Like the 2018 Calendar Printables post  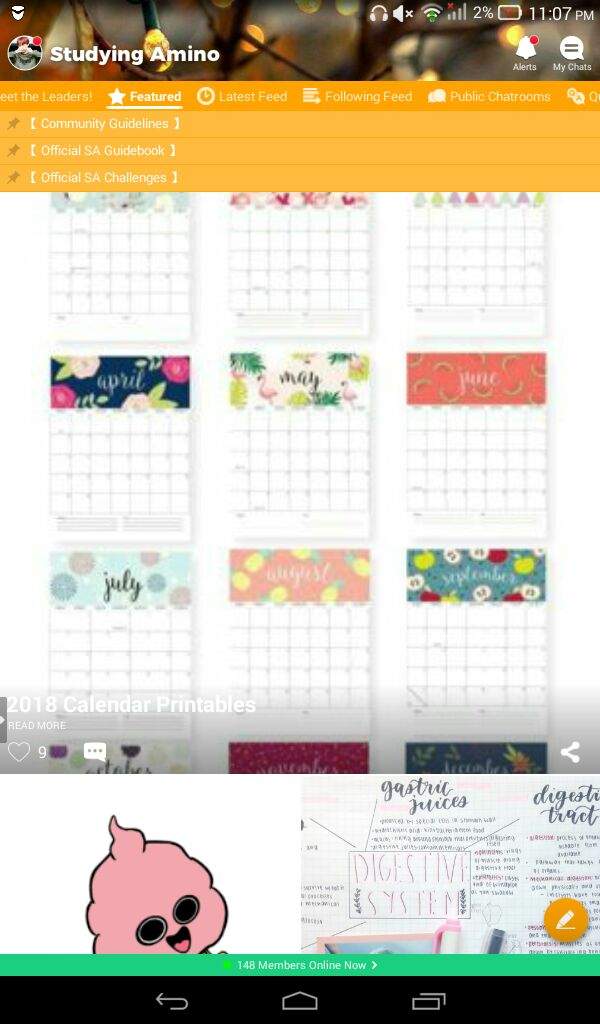pyautogui.click(x=19, y=752)
